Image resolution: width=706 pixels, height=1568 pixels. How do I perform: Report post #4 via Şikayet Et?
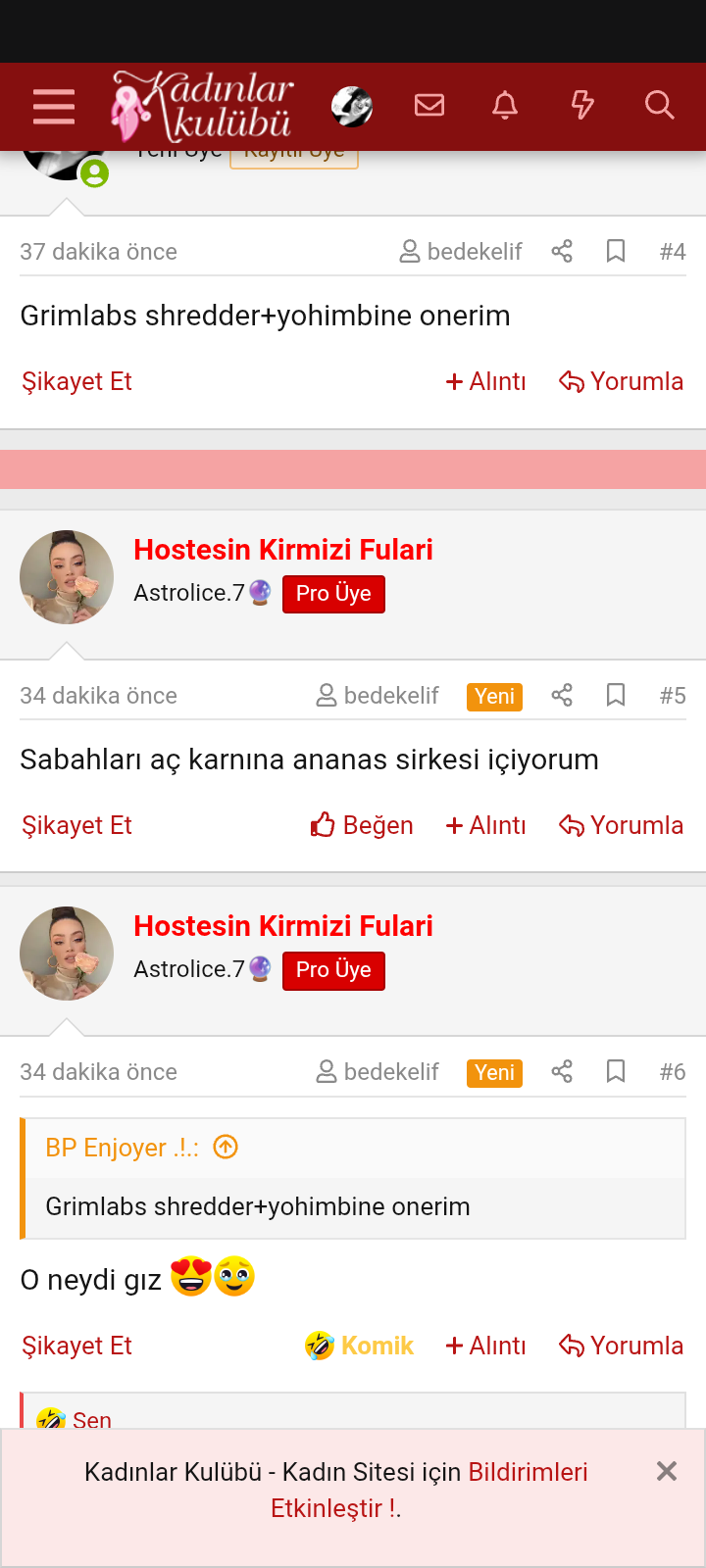(76, 381)
